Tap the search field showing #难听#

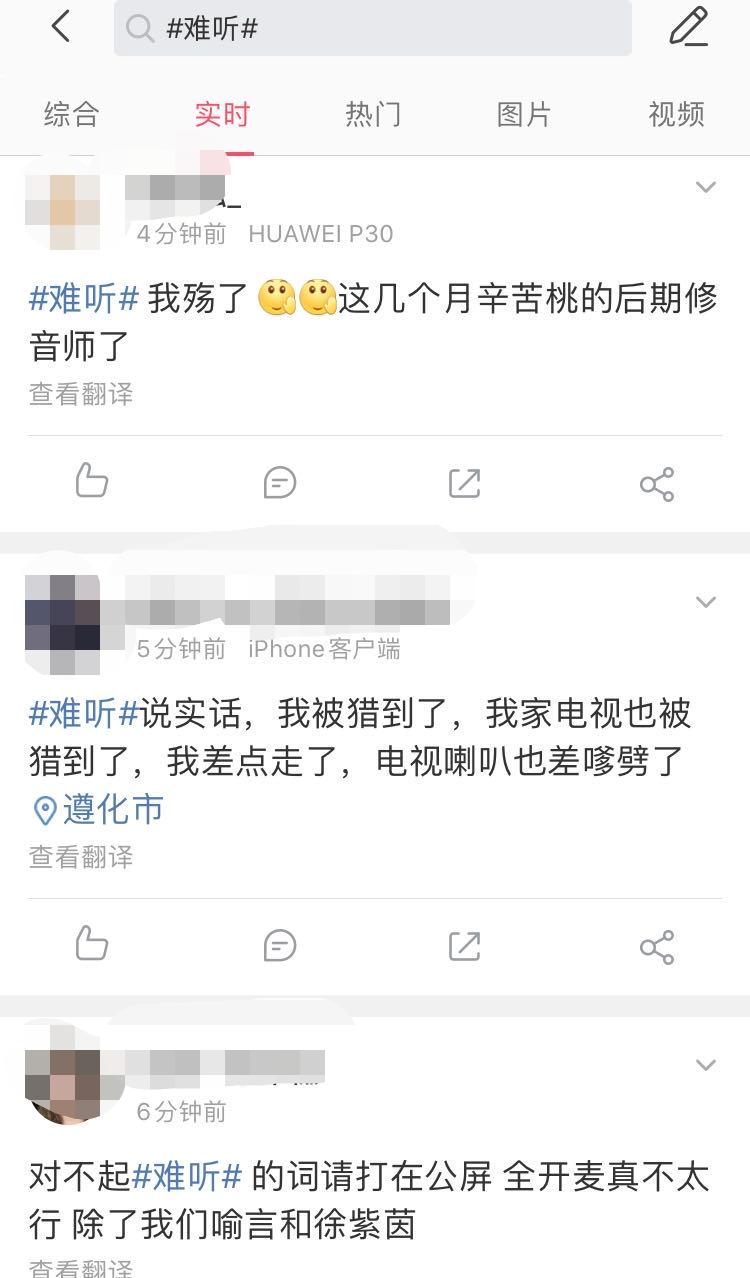(x=375, y=28)
